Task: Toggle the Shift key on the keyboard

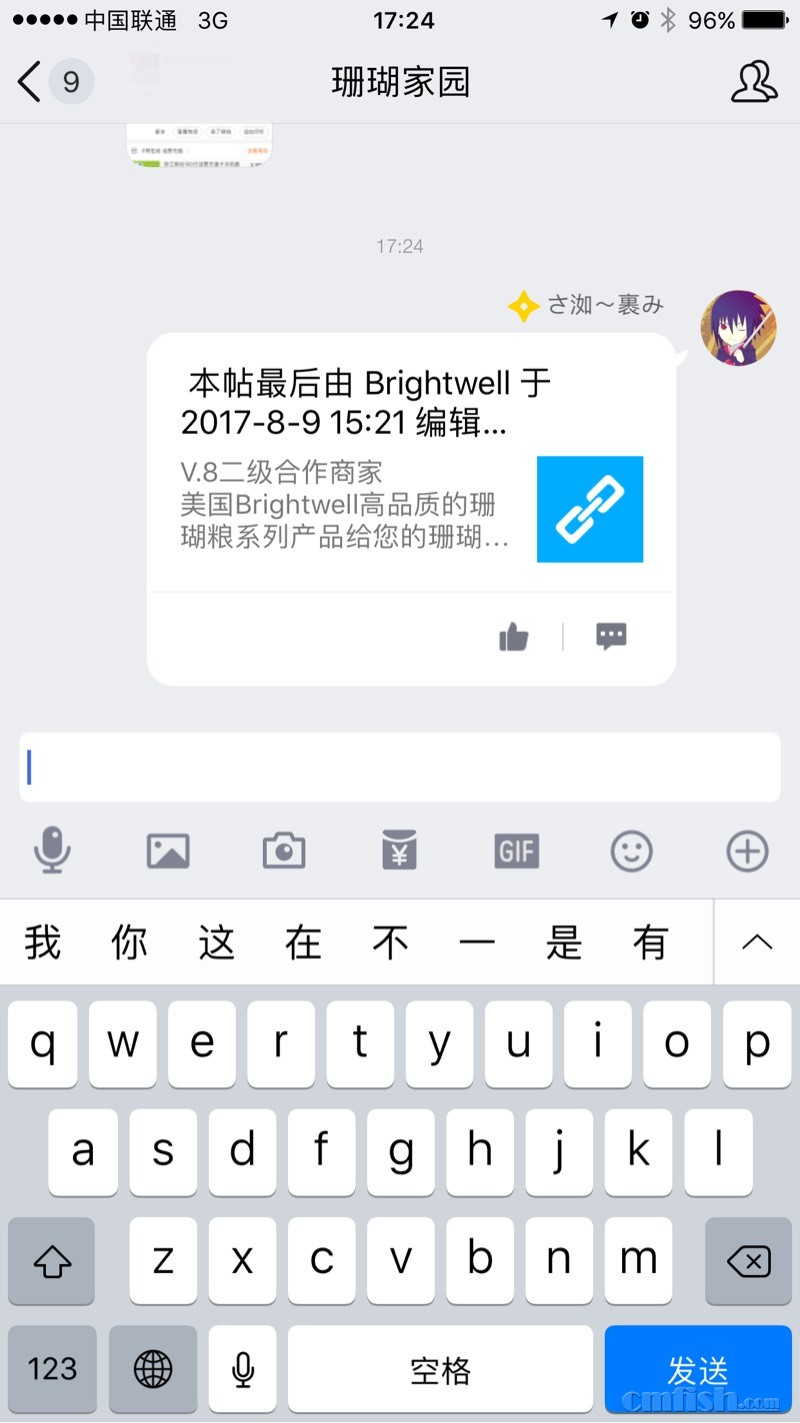Action: tap(51, 1261)
